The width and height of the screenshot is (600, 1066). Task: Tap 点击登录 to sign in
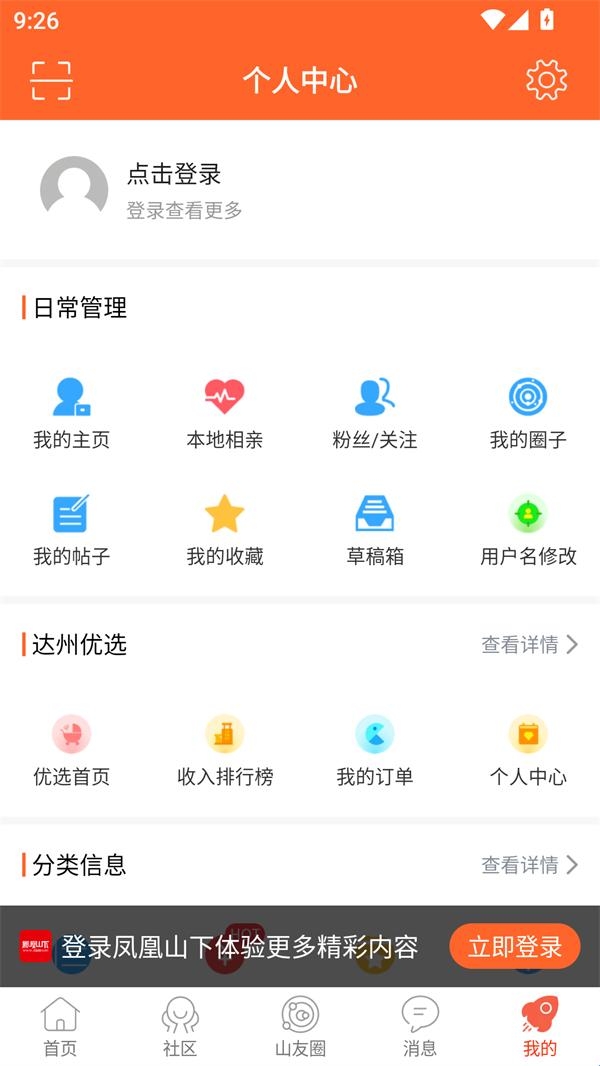(x=174, y=174)
